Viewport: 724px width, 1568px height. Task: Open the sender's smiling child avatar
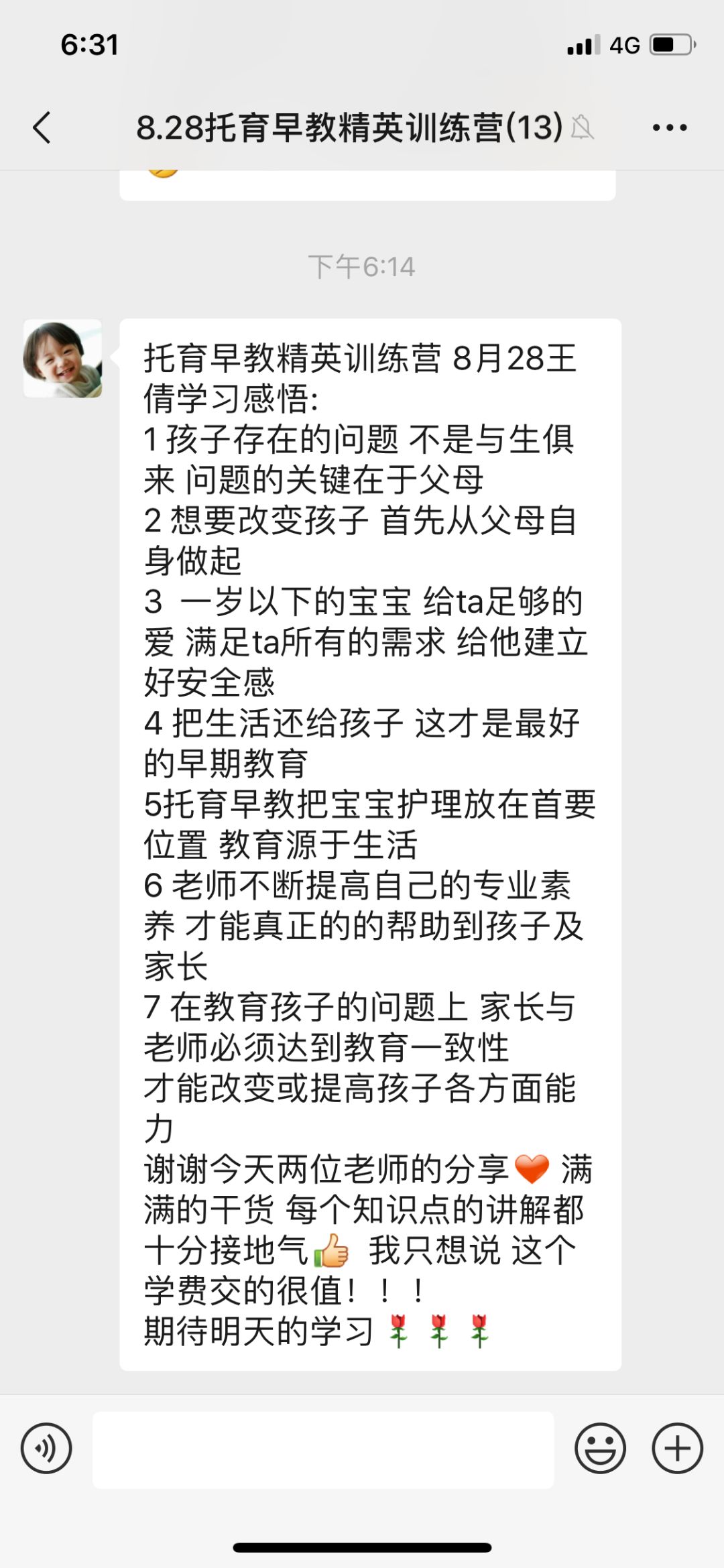[x=63, y=359]
